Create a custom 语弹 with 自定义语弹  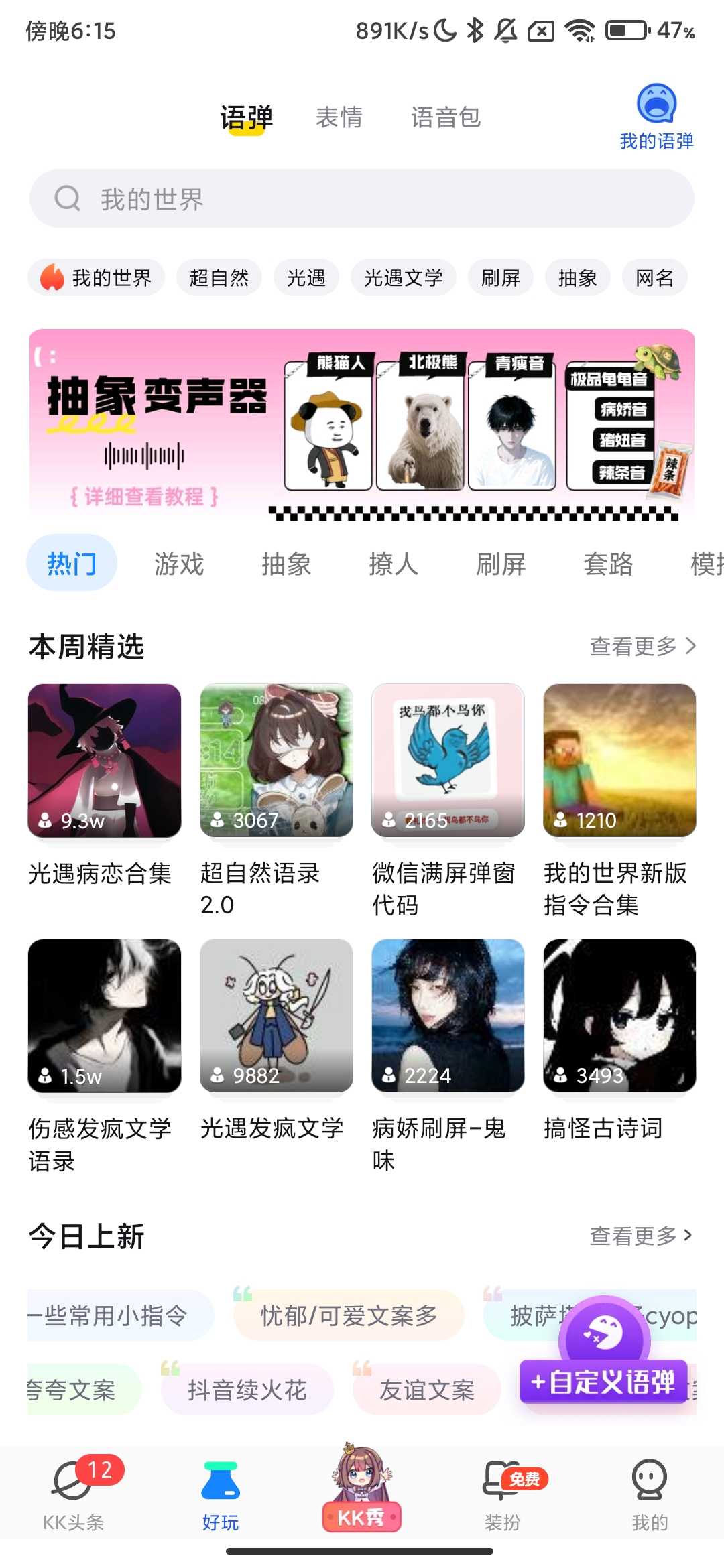tap(603, 1381)
